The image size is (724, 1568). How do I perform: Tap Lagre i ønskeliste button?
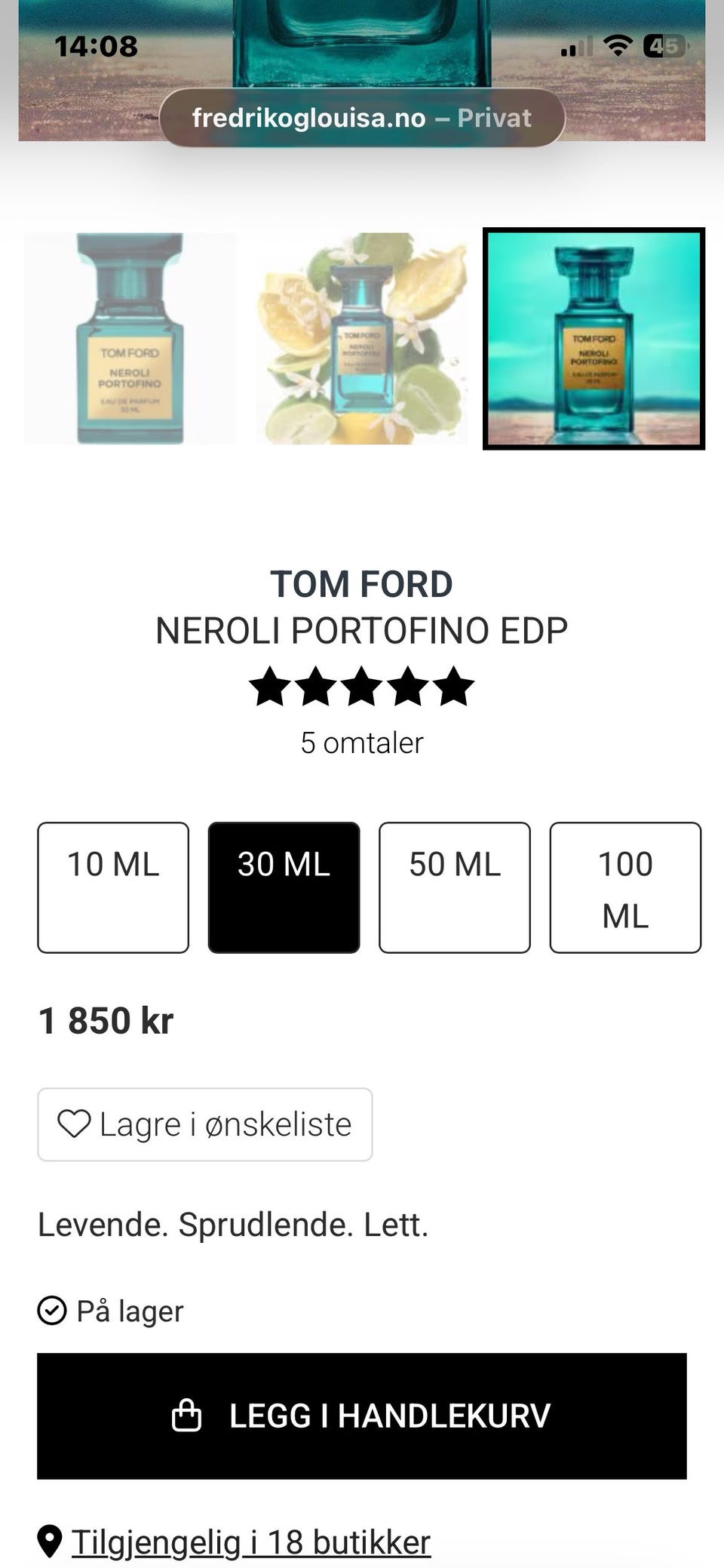[204, 1124]
